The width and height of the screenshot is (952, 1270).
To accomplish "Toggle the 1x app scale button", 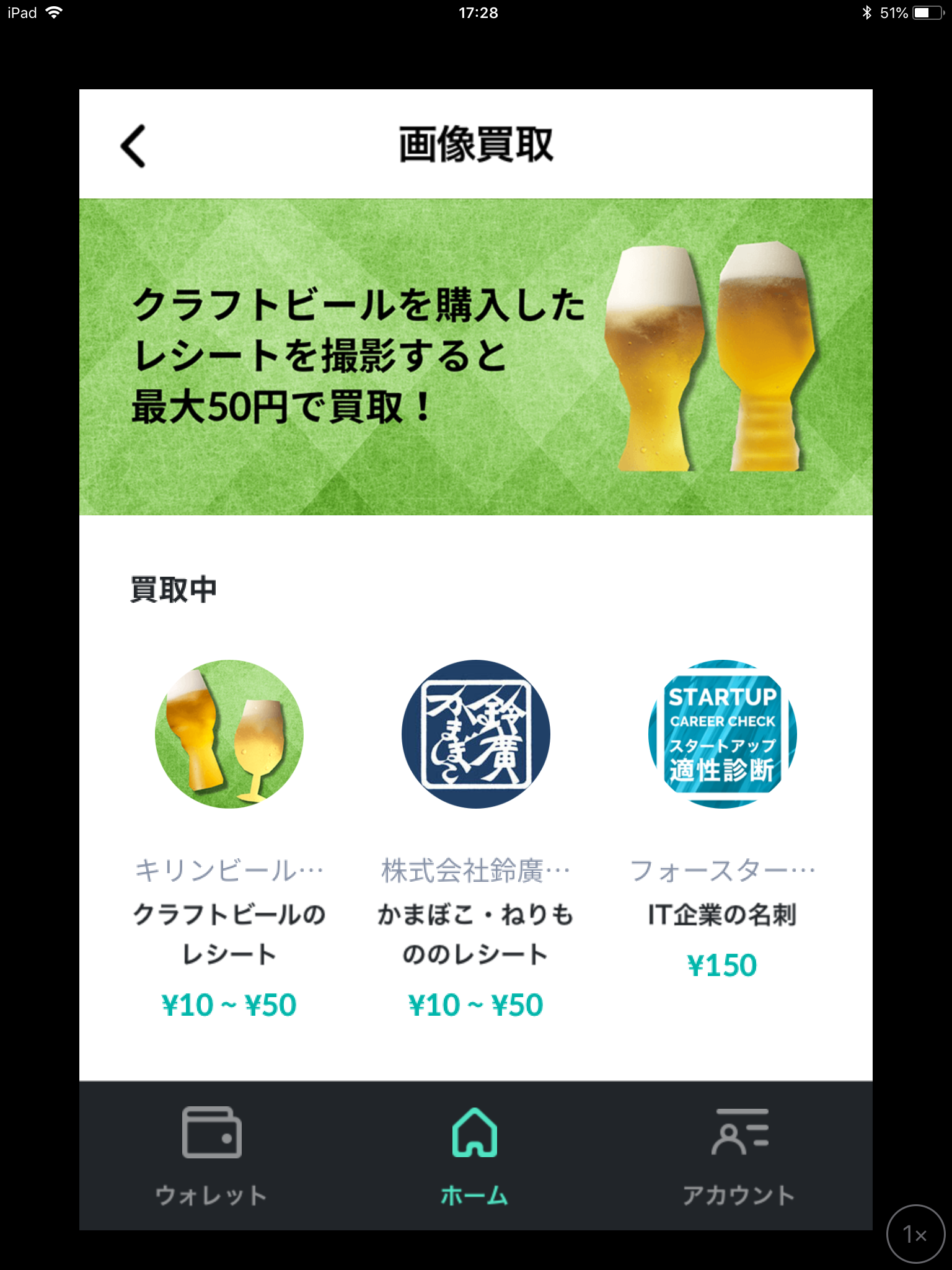I will (x=915, y=1234).
